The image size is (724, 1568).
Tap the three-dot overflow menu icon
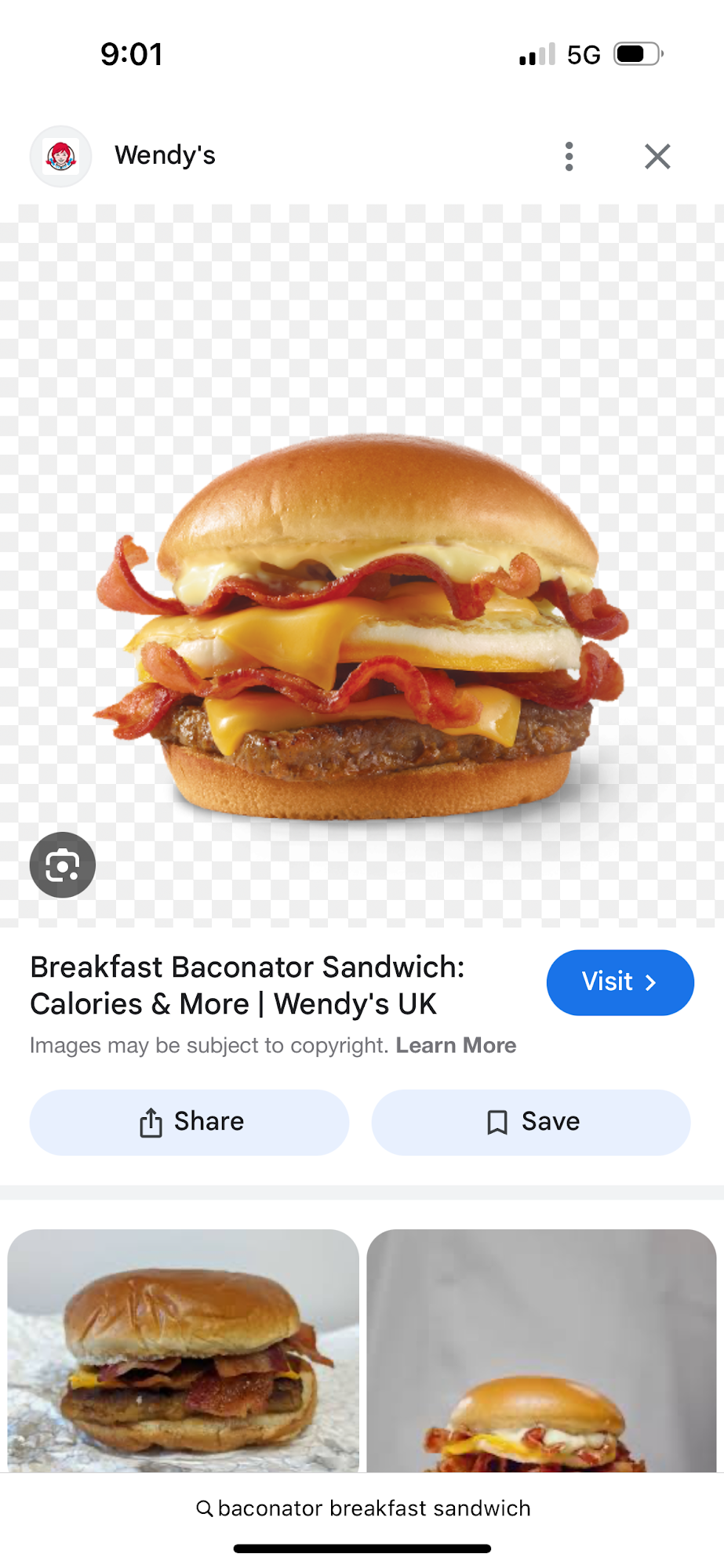click(x=569, y=156)
